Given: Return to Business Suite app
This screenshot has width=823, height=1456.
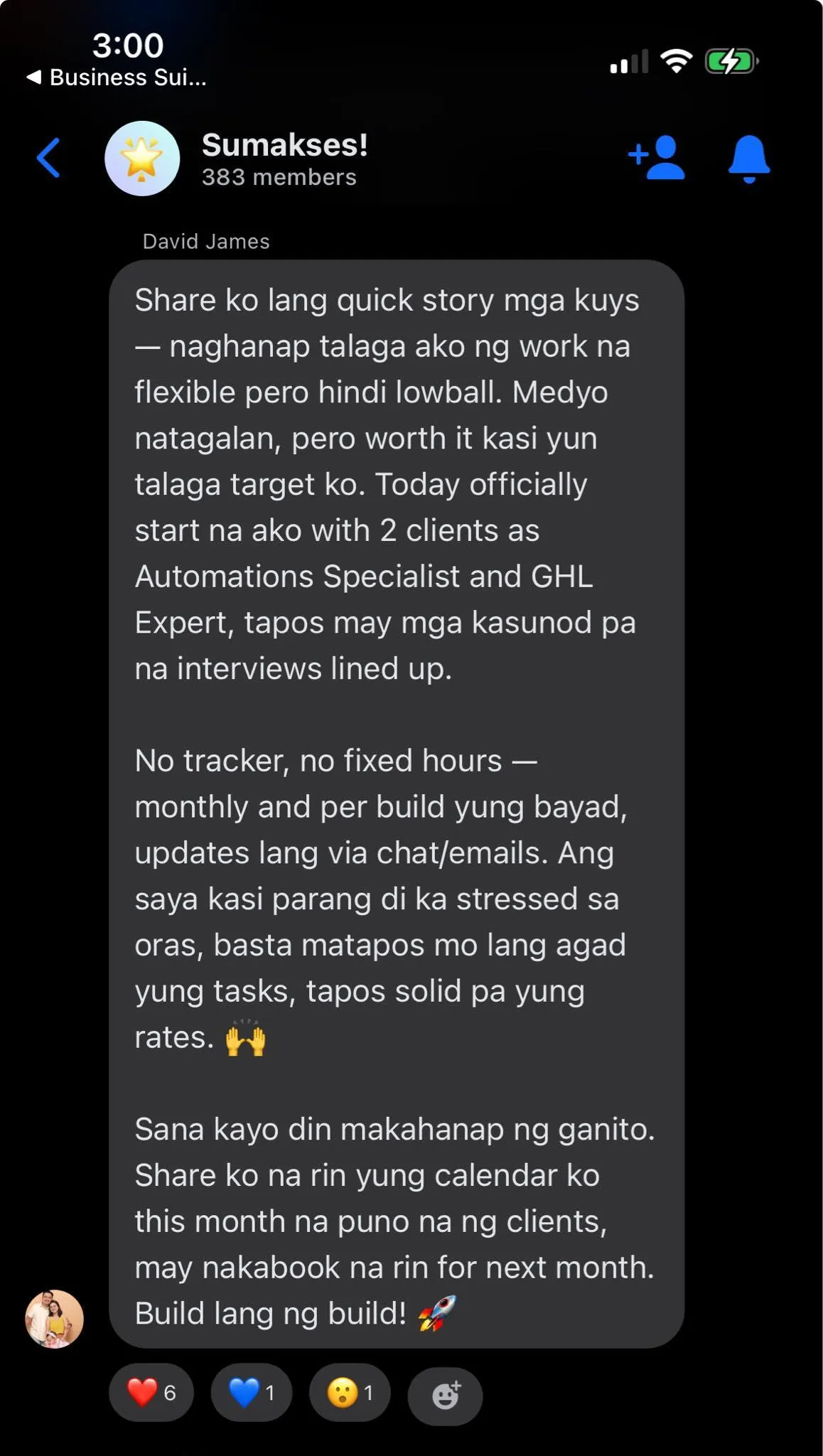Looking at the screenshot, I should point(117,77).
